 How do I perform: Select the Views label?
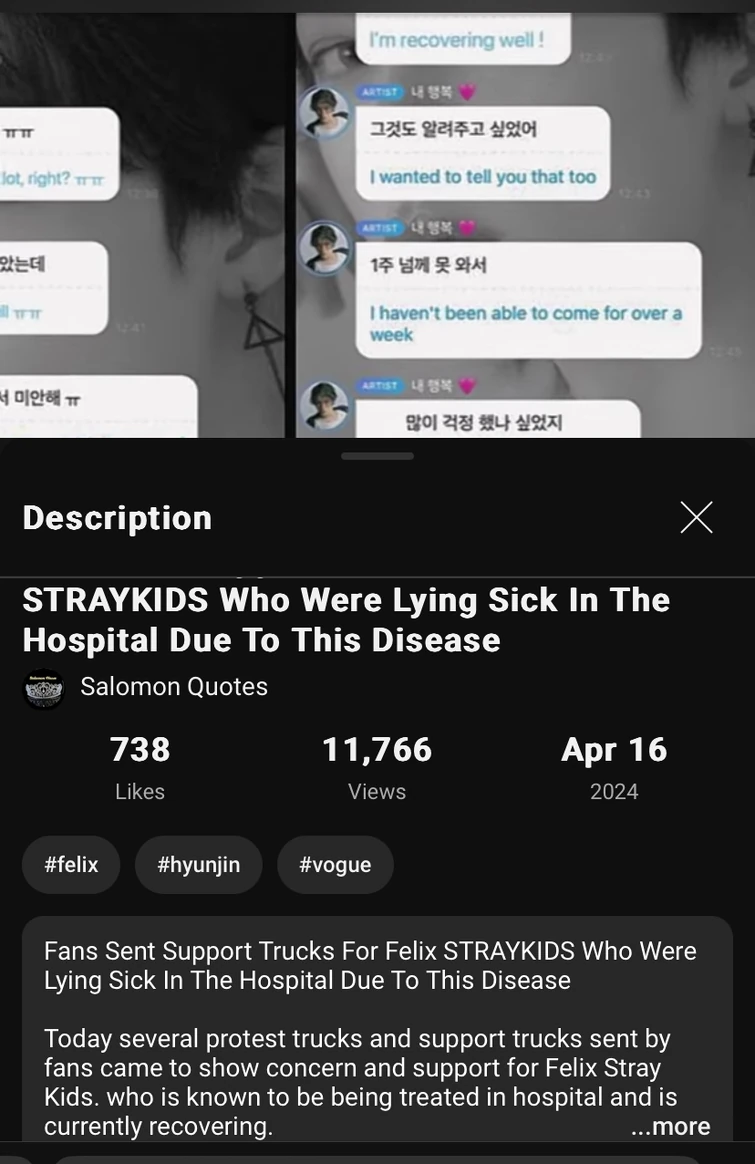tap(376, 791)
